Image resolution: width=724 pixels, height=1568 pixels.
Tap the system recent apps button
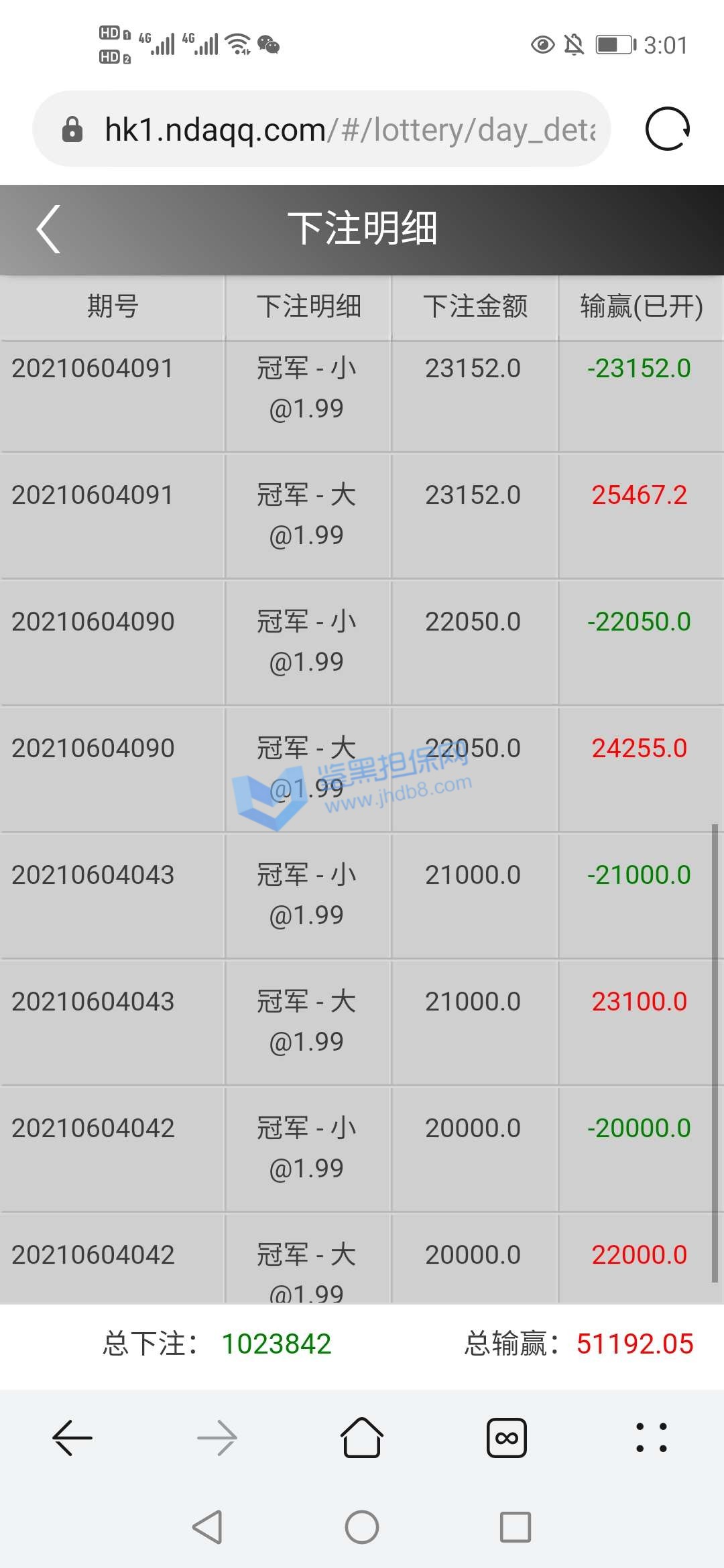(516, 1527)
